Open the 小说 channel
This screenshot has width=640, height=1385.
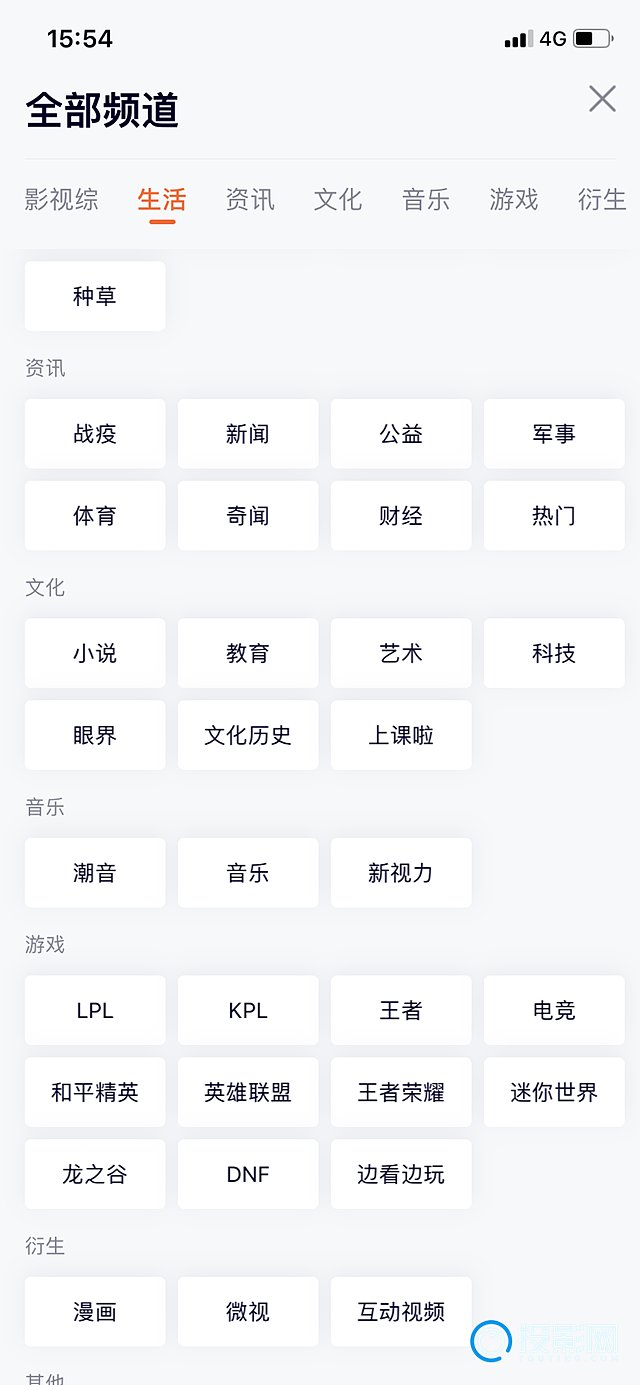tap(95, 653)
